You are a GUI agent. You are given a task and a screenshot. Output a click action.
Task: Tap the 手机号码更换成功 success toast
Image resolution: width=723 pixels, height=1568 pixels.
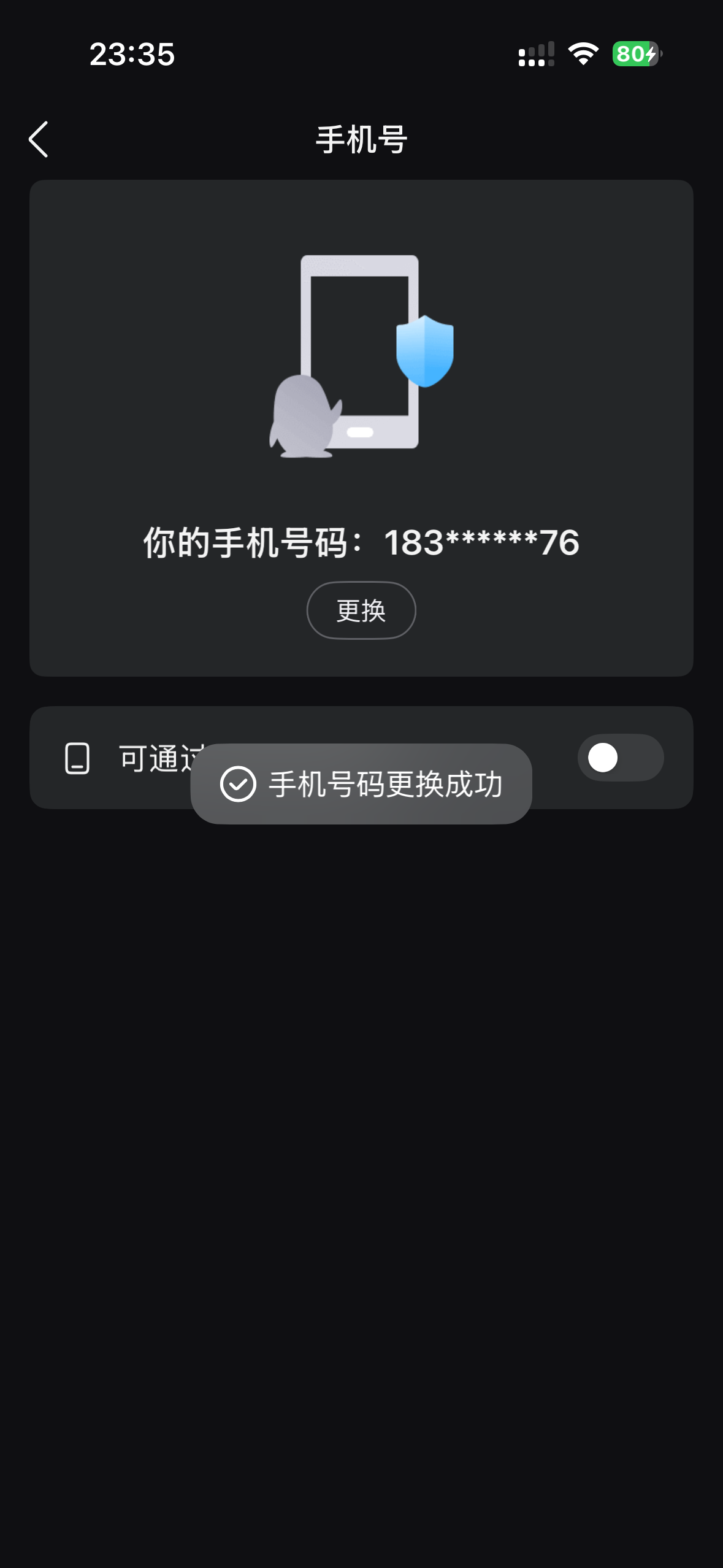click(361, 786)
